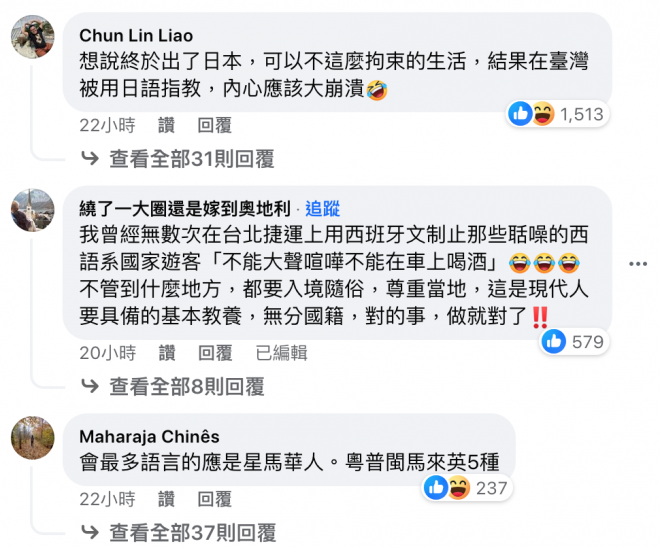Follow 繞了一大圈還是嫁到奧地利 via 追蹤 link
Image resolution: width=660 pixels, height=548 pixels.
click(x=323, y=209)
